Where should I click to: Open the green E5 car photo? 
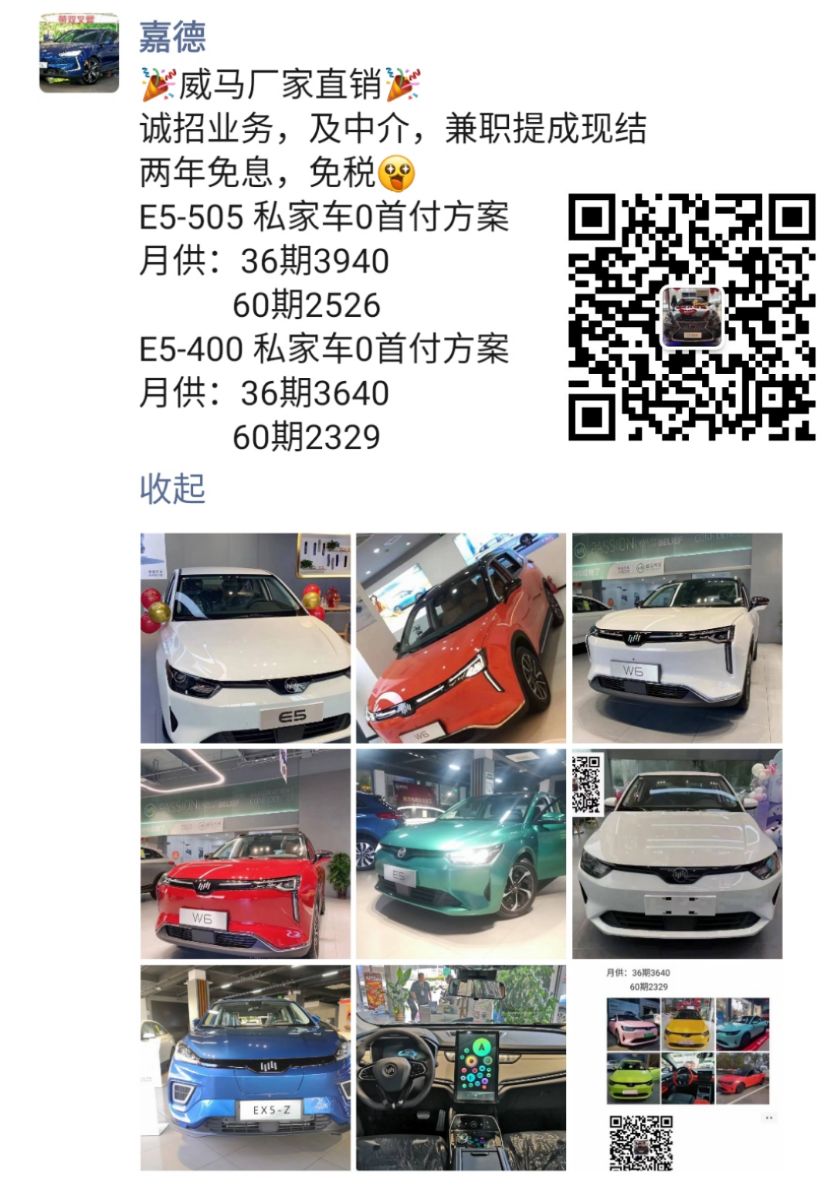[x=460, y=854]
